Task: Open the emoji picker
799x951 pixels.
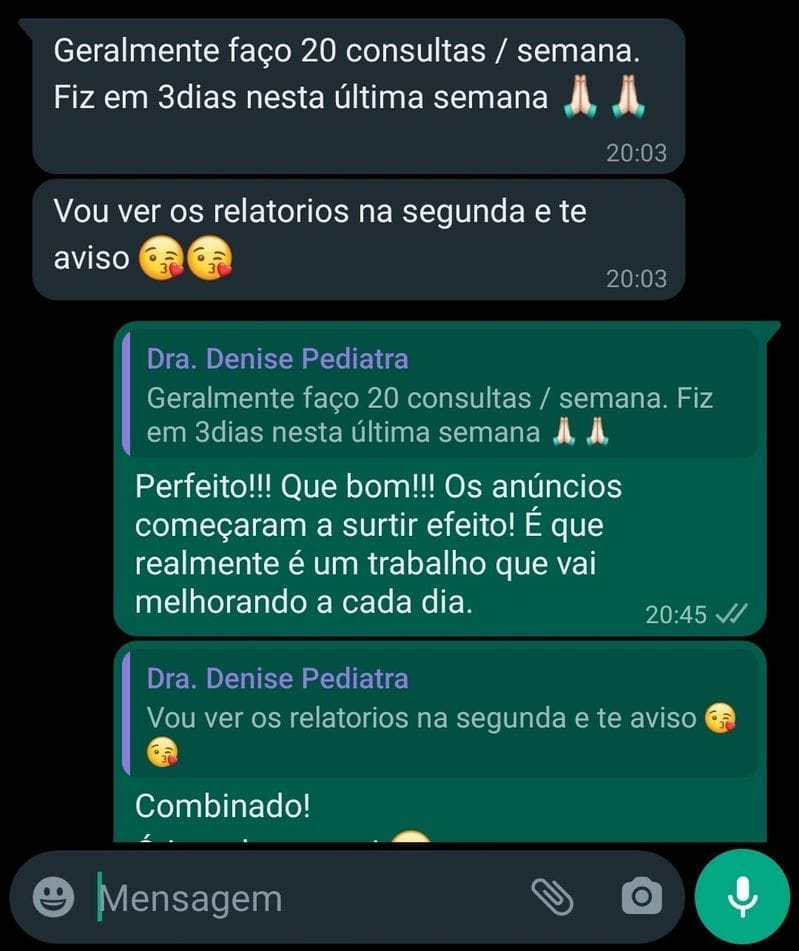Action: pos(53,897)
